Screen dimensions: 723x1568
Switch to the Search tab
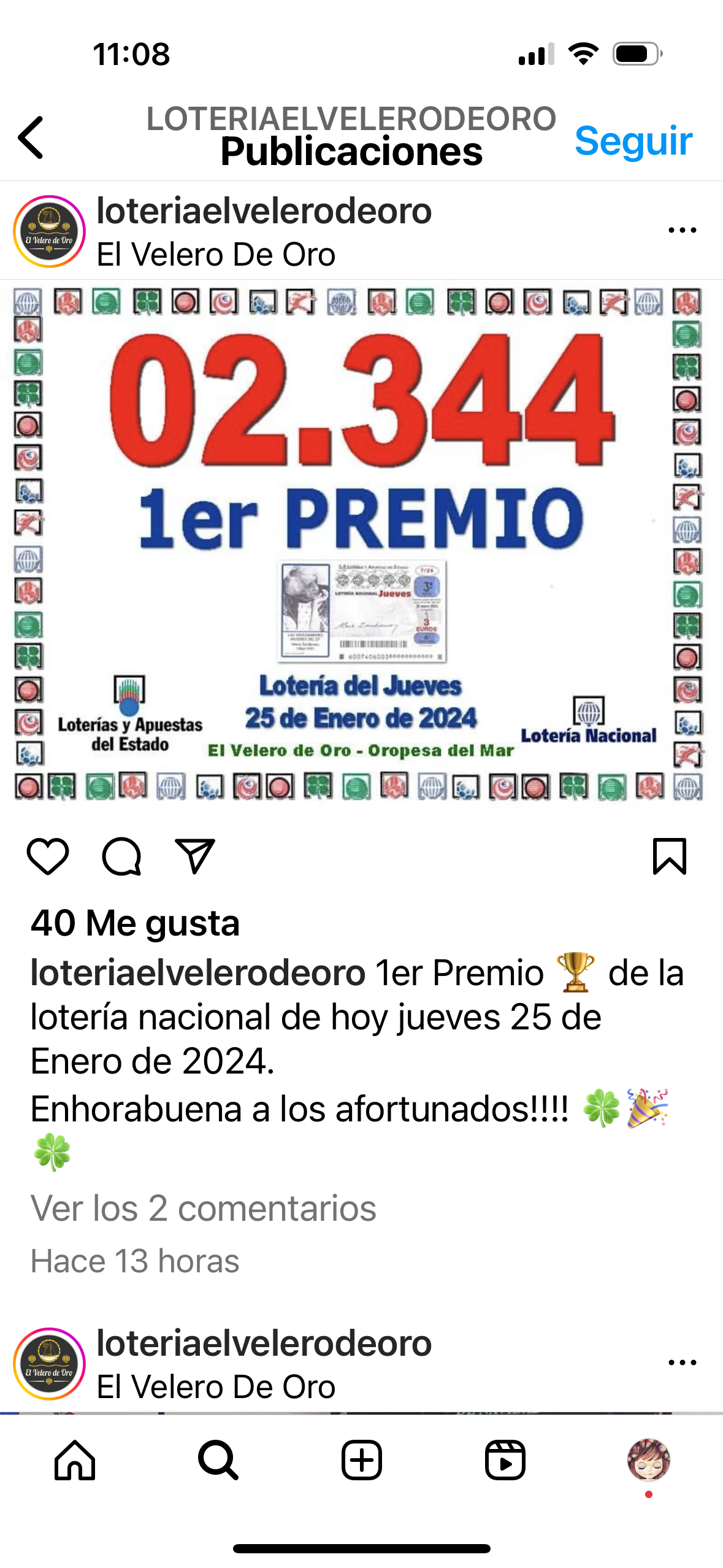pyautogui.click(x=218, y=1460)
